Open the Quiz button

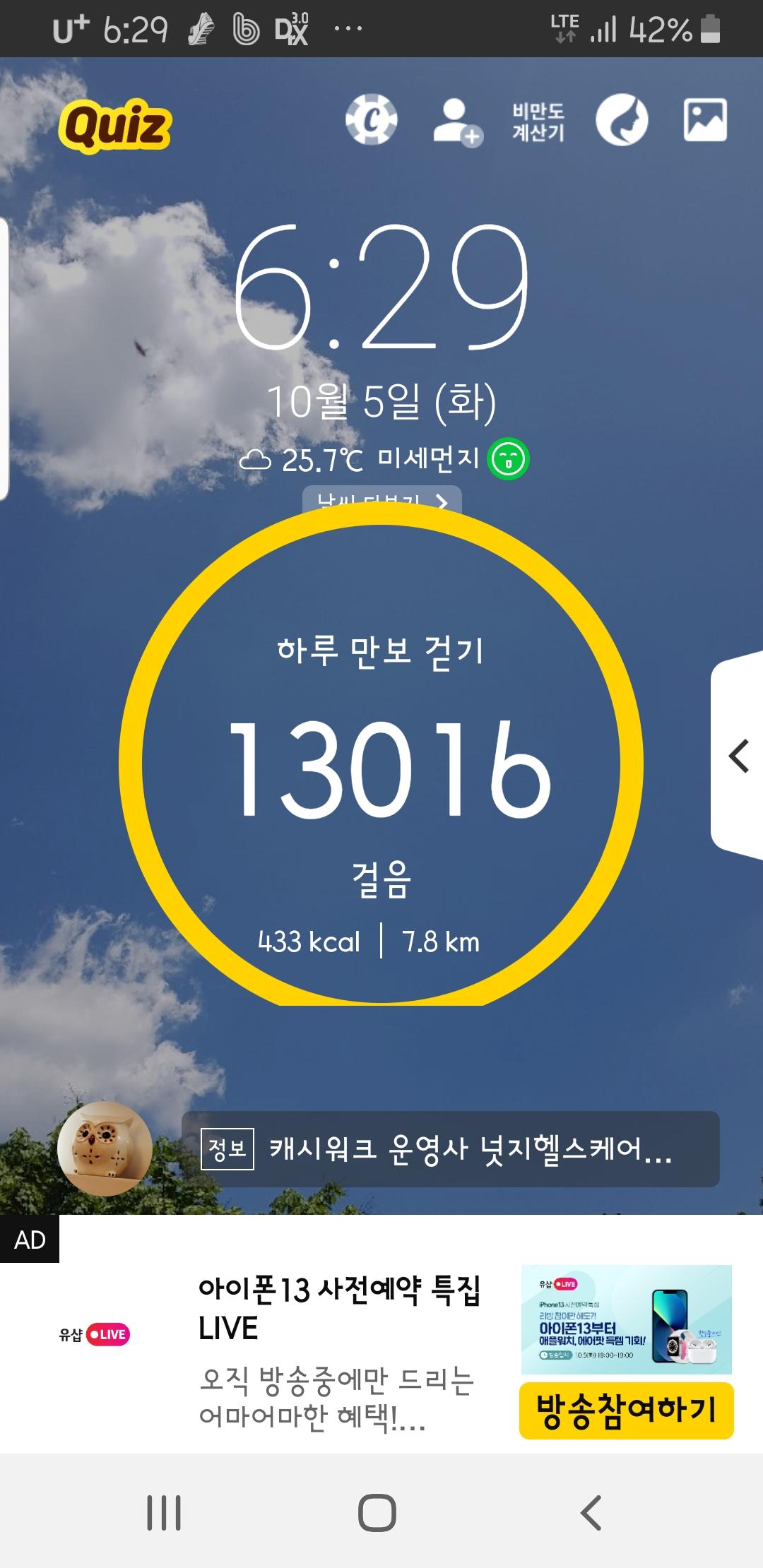115,126
